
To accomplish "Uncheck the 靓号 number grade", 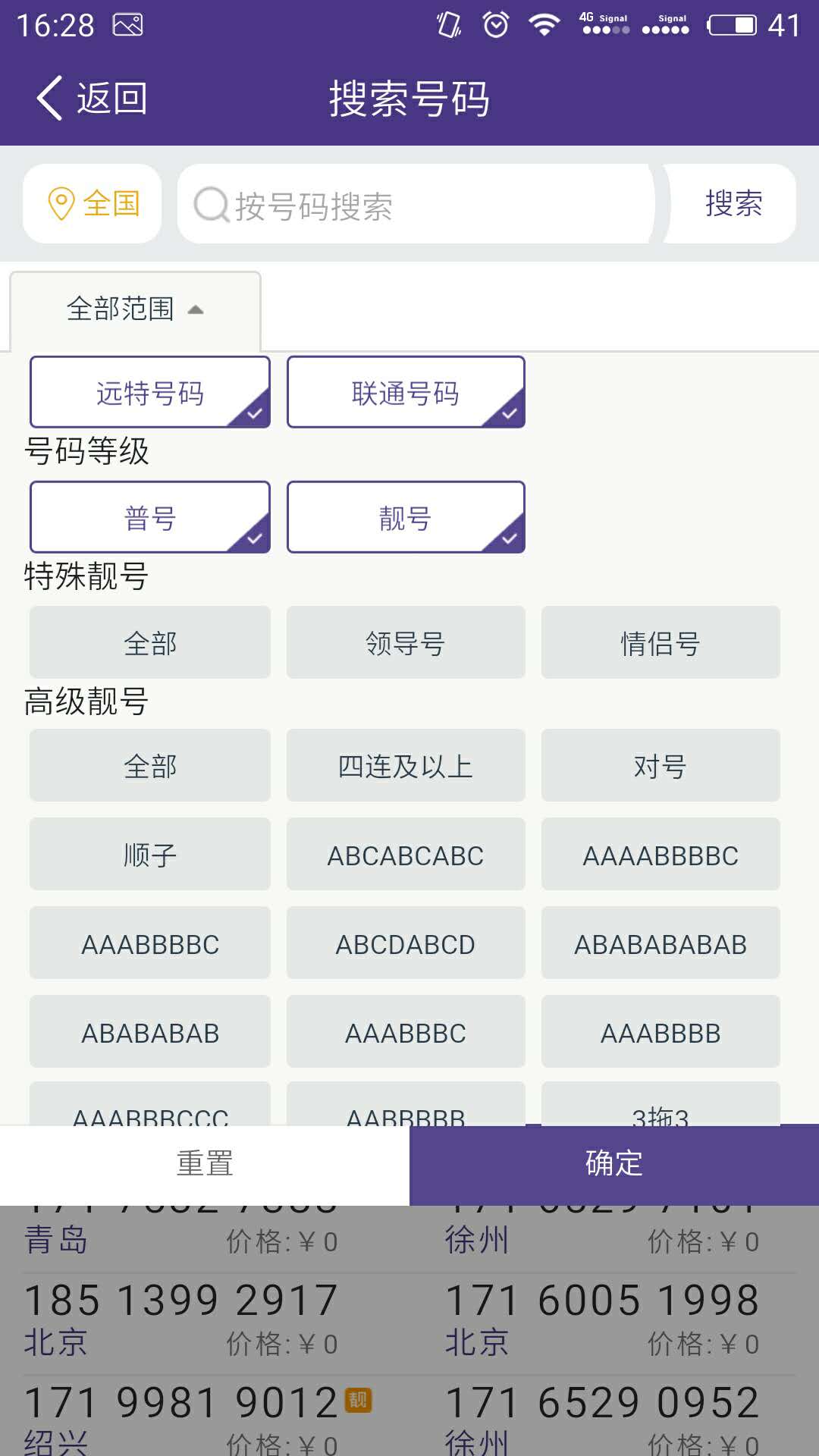I will (x=406, y=518).
